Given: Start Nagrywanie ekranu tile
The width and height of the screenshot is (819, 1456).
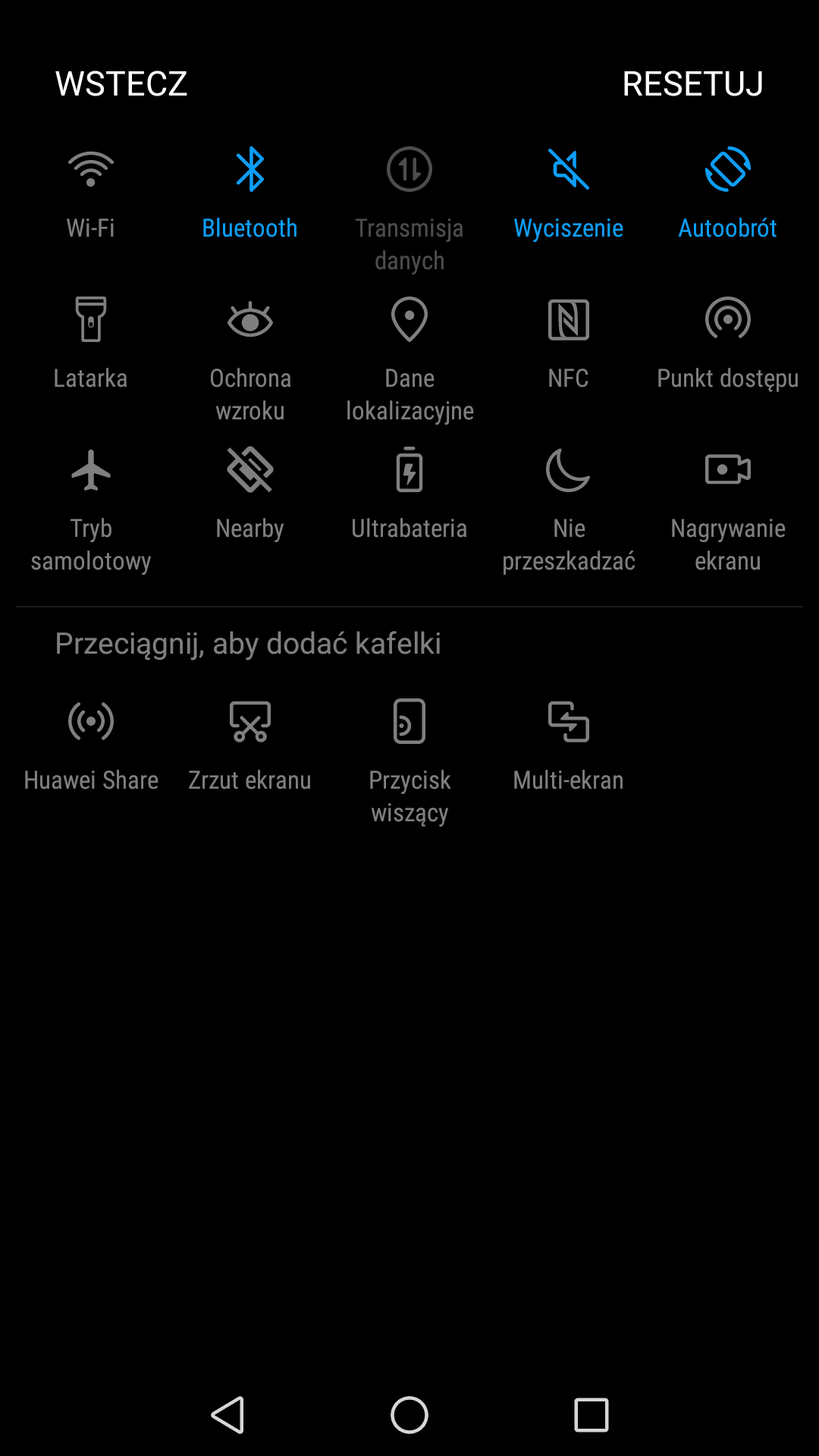Looking at the screenshot, I should [728, 510].
